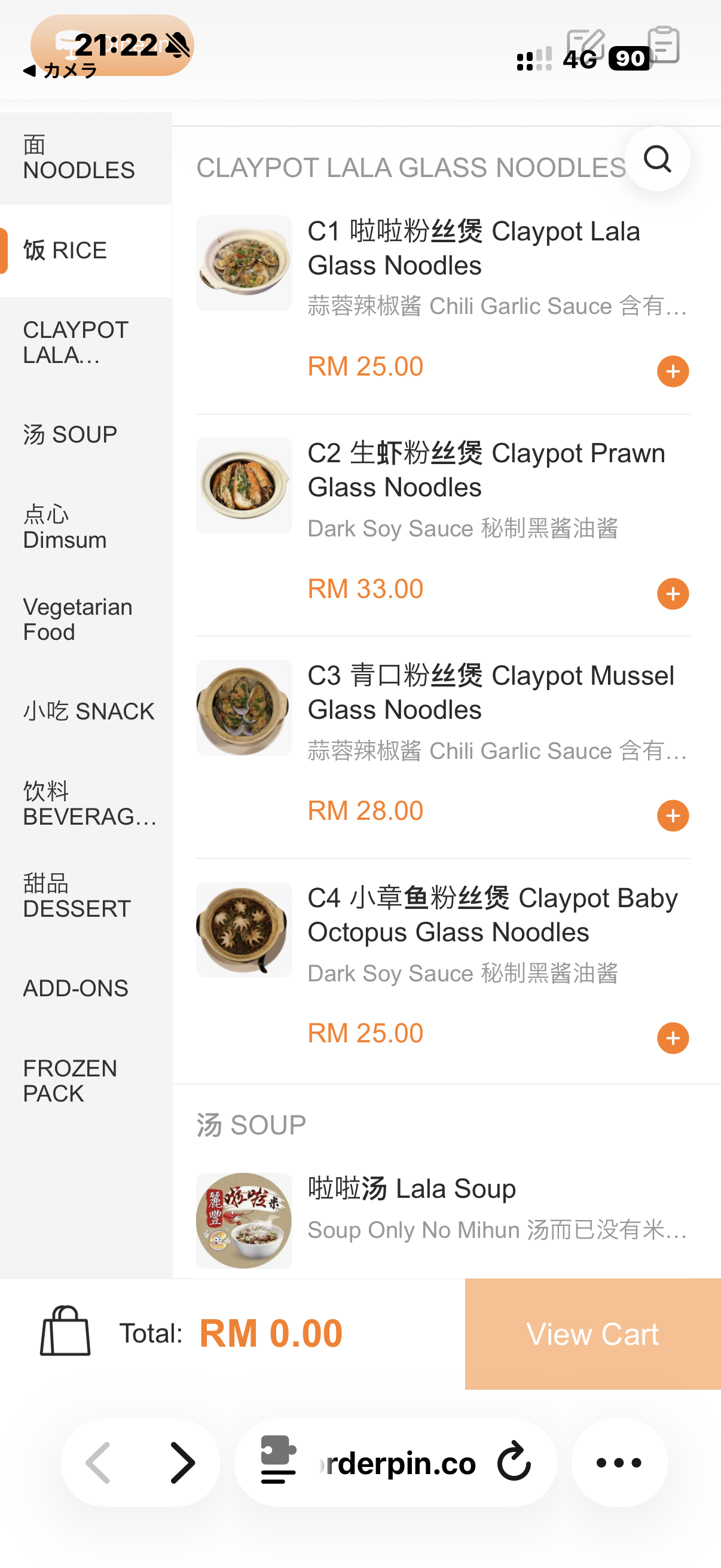
Task: Open the menu search icon
Action: (657, 159)
